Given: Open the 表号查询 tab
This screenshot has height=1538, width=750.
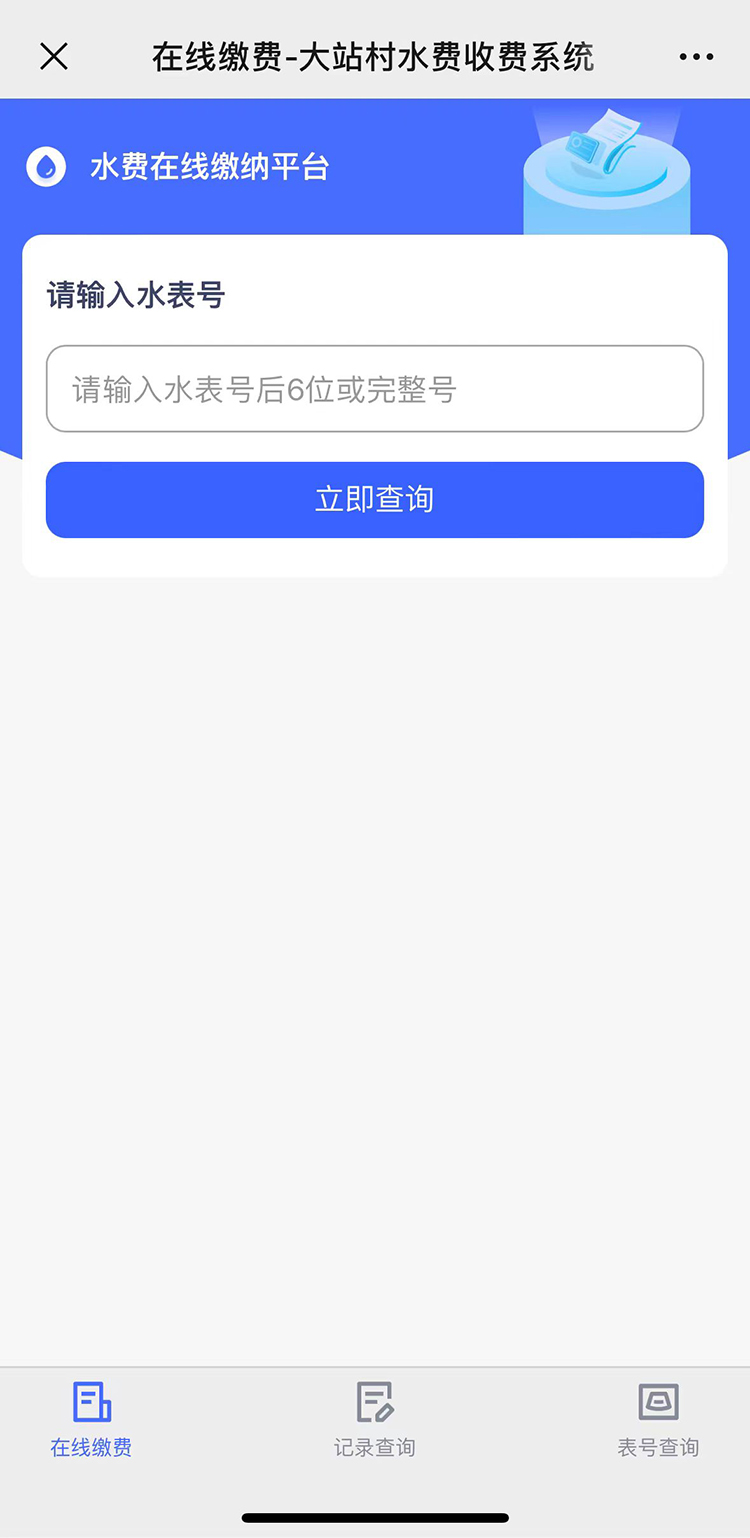Looking at the screenshot, I should pyautogui.click(x=658, y=1420).
